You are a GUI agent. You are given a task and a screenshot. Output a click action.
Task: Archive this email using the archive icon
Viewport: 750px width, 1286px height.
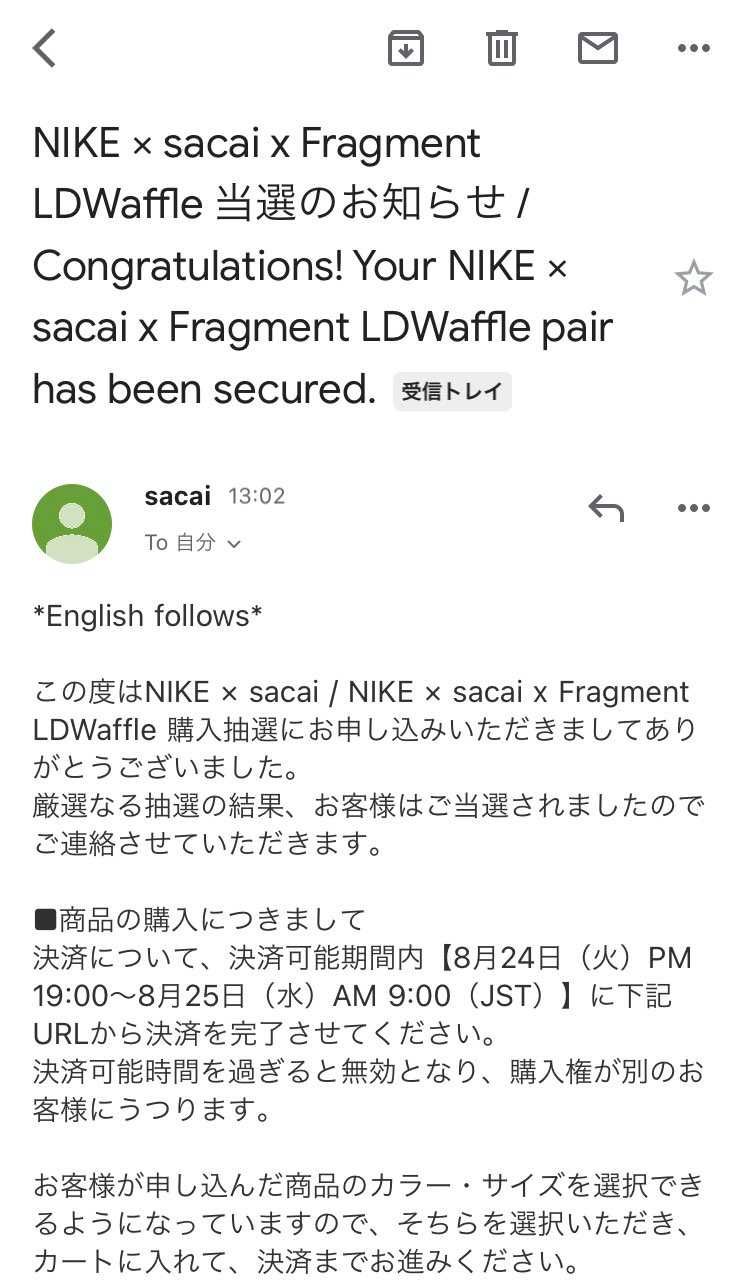[405, 47]
